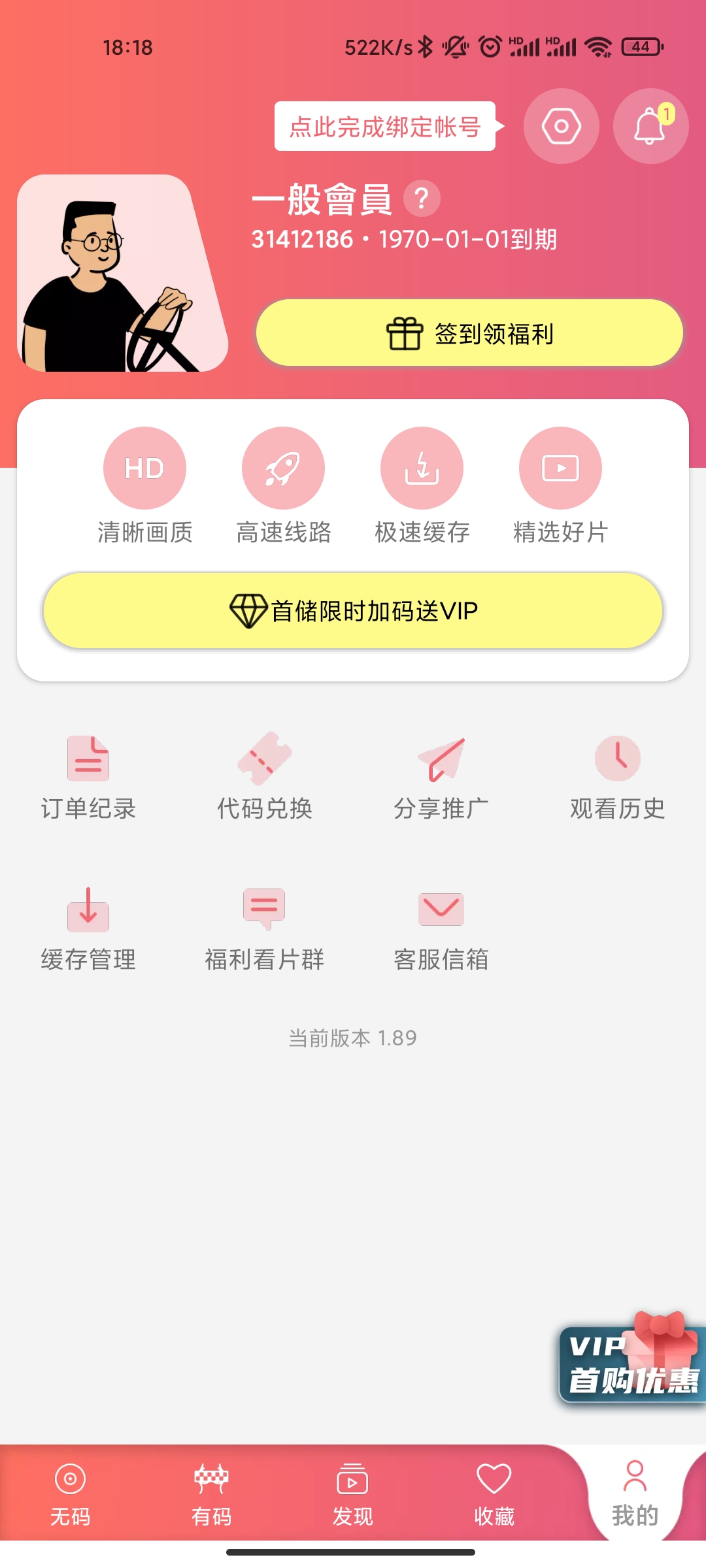Open 福利看片群 group
This screenshot has height=1568, width=706.
(x=265, y=928)
